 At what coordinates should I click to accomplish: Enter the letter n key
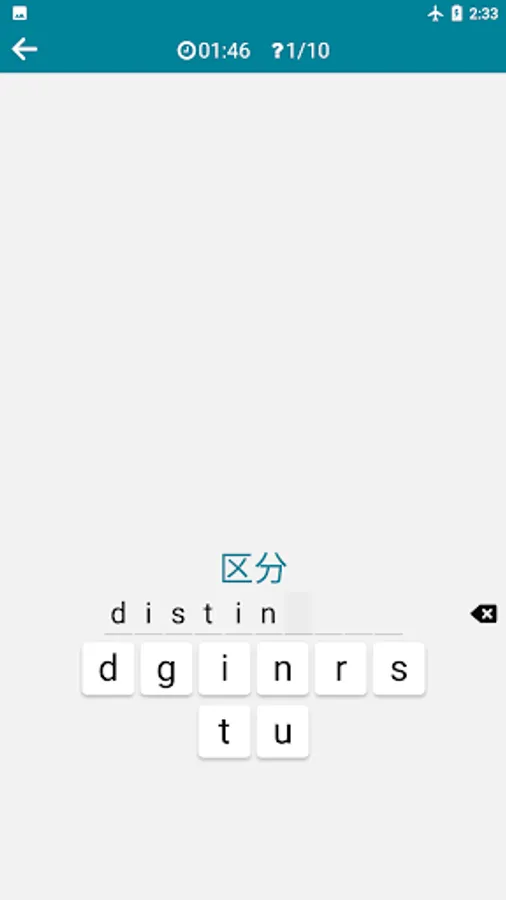tap(283, 669)
